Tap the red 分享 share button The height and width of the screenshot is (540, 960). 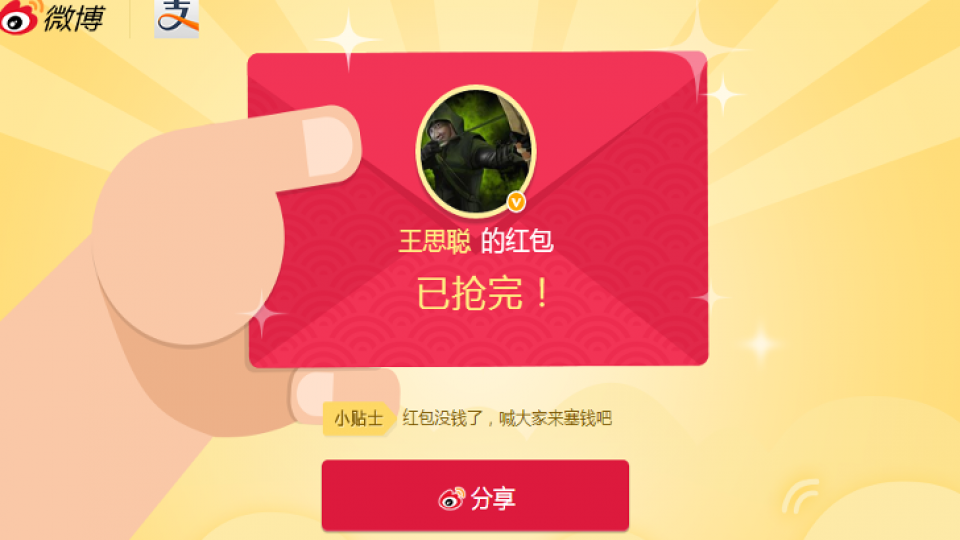coord(475,495)
